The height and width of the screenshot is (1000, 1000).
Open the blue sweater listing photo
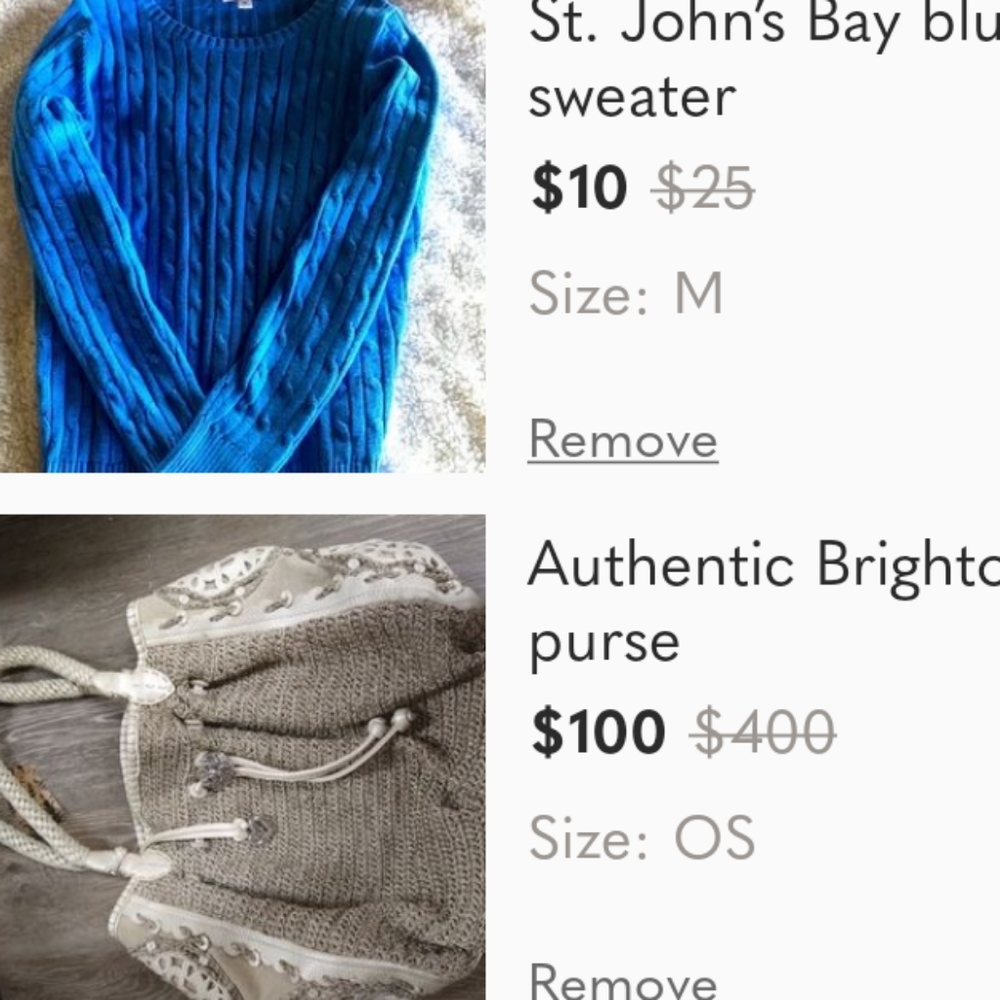tap(242, 236)
